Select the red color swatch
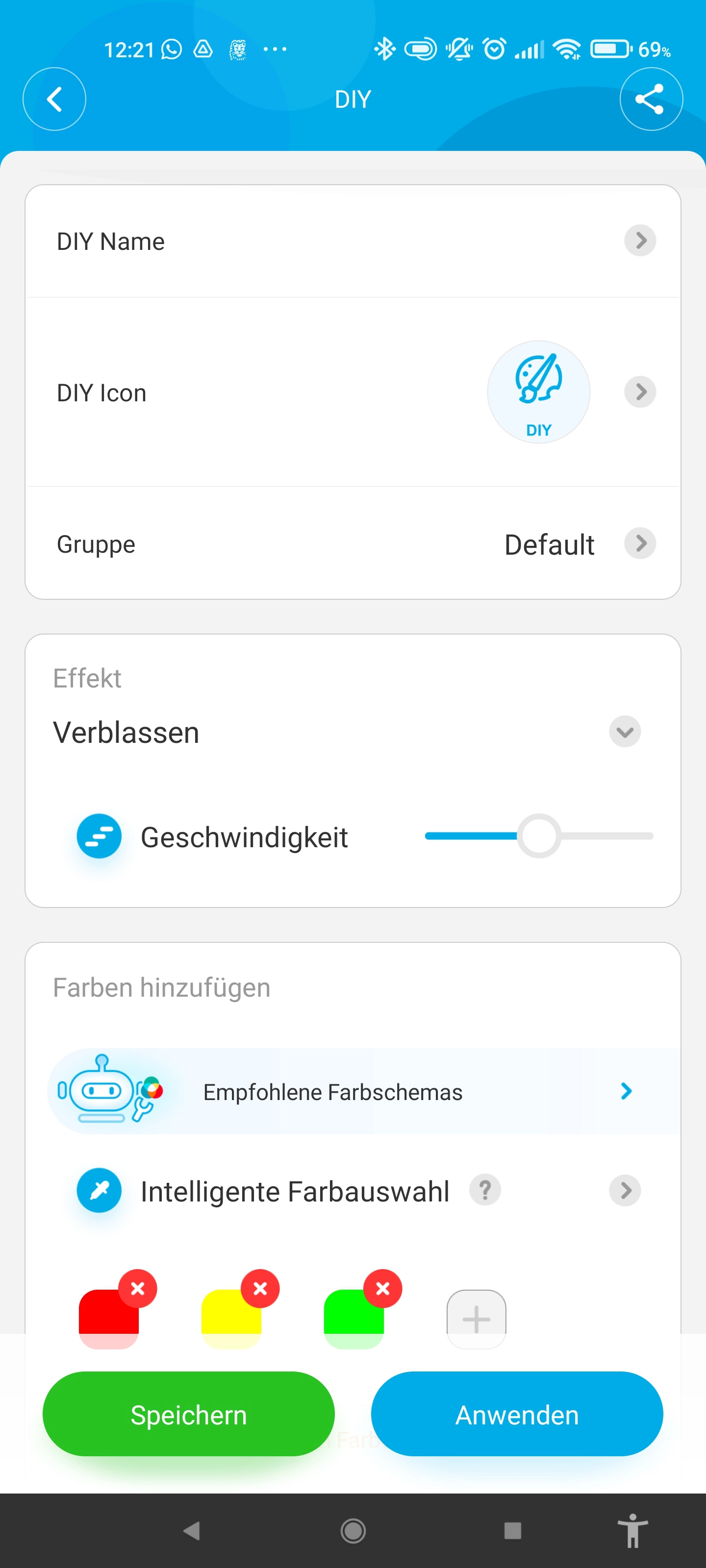Viewport: 706px width, 1568px height. pos(108,1319)
